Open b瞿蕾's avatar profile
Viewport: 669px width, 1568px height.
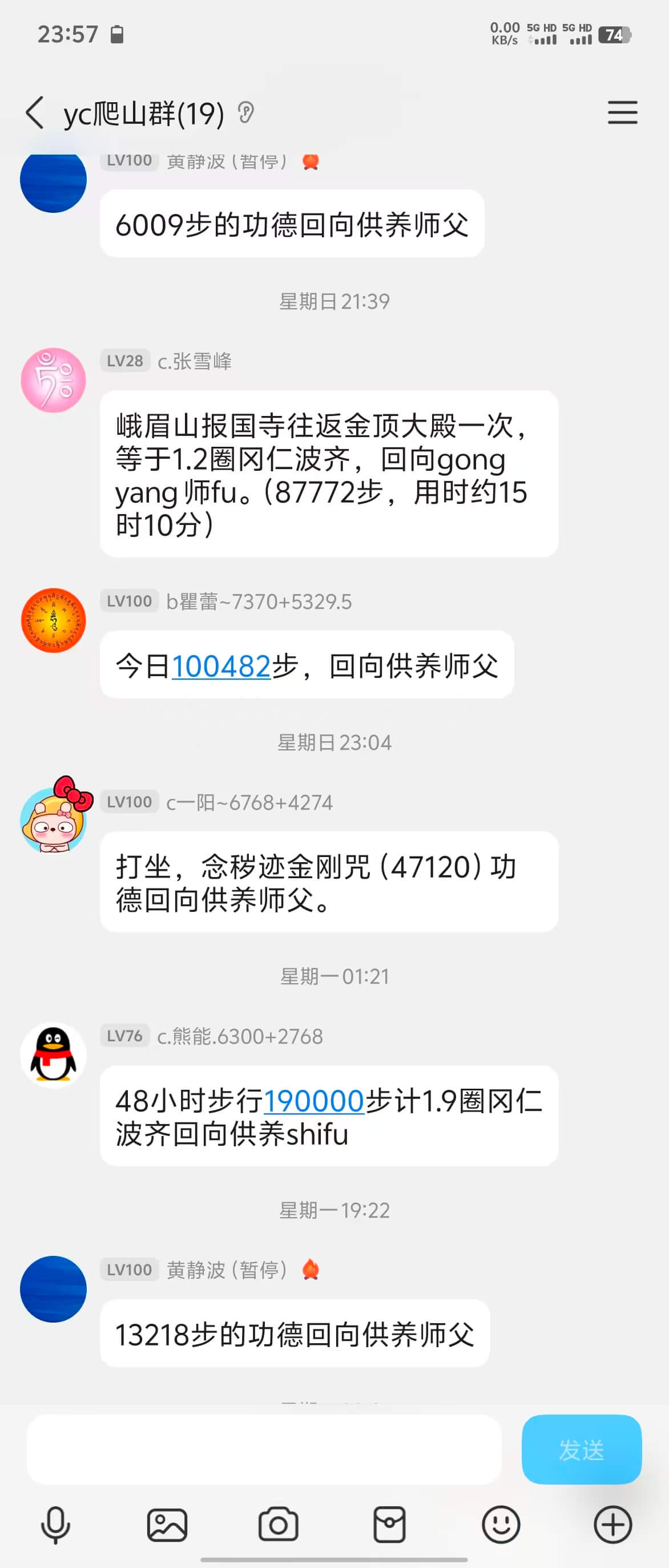[54, 620]
